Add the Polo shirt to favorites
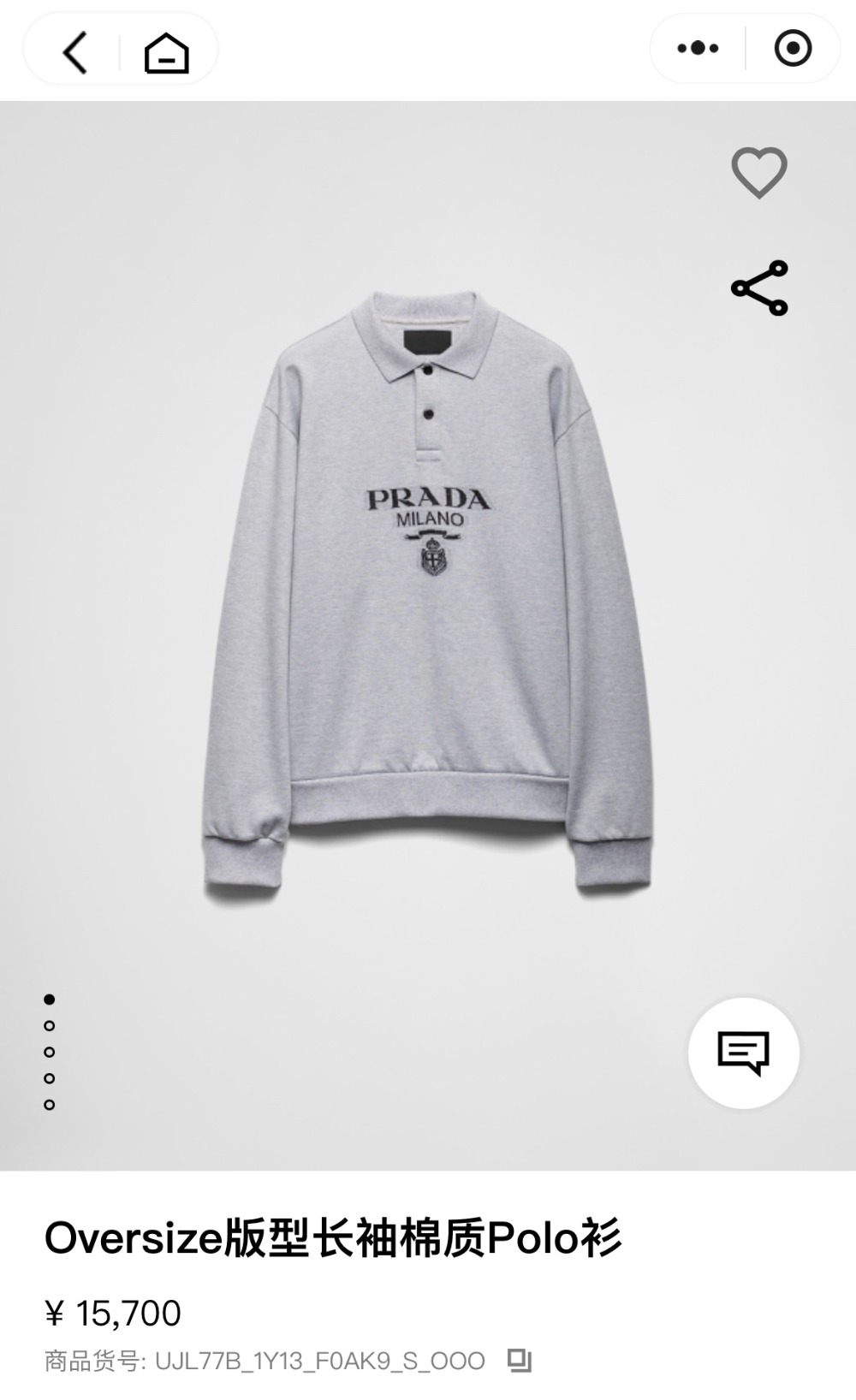Image resolution: width=856 pixels, height=1400 pixels. pyautogui.click(x=759, y=173)
